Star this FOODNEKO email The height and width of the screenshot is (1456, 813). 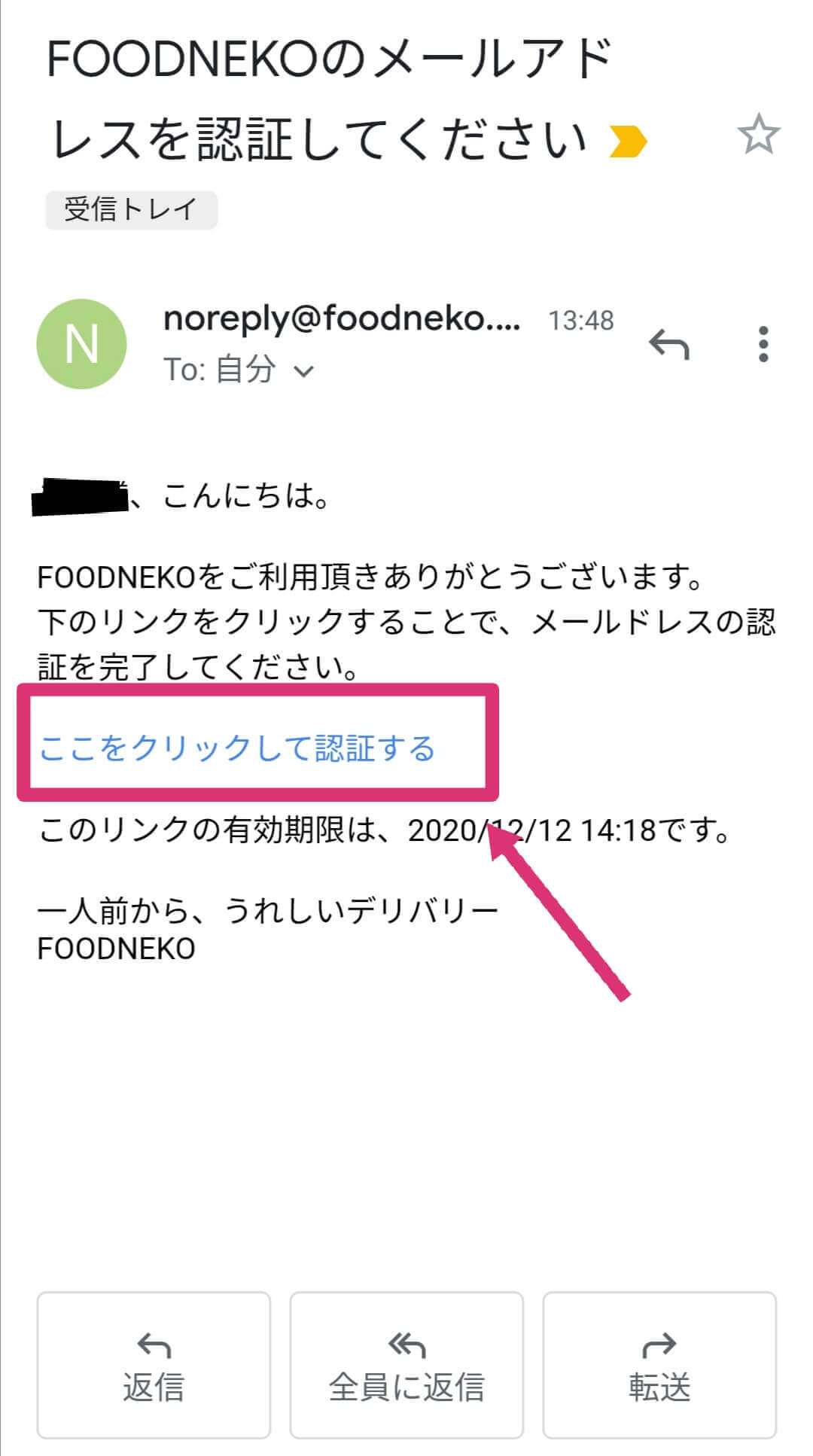(758, 136)
